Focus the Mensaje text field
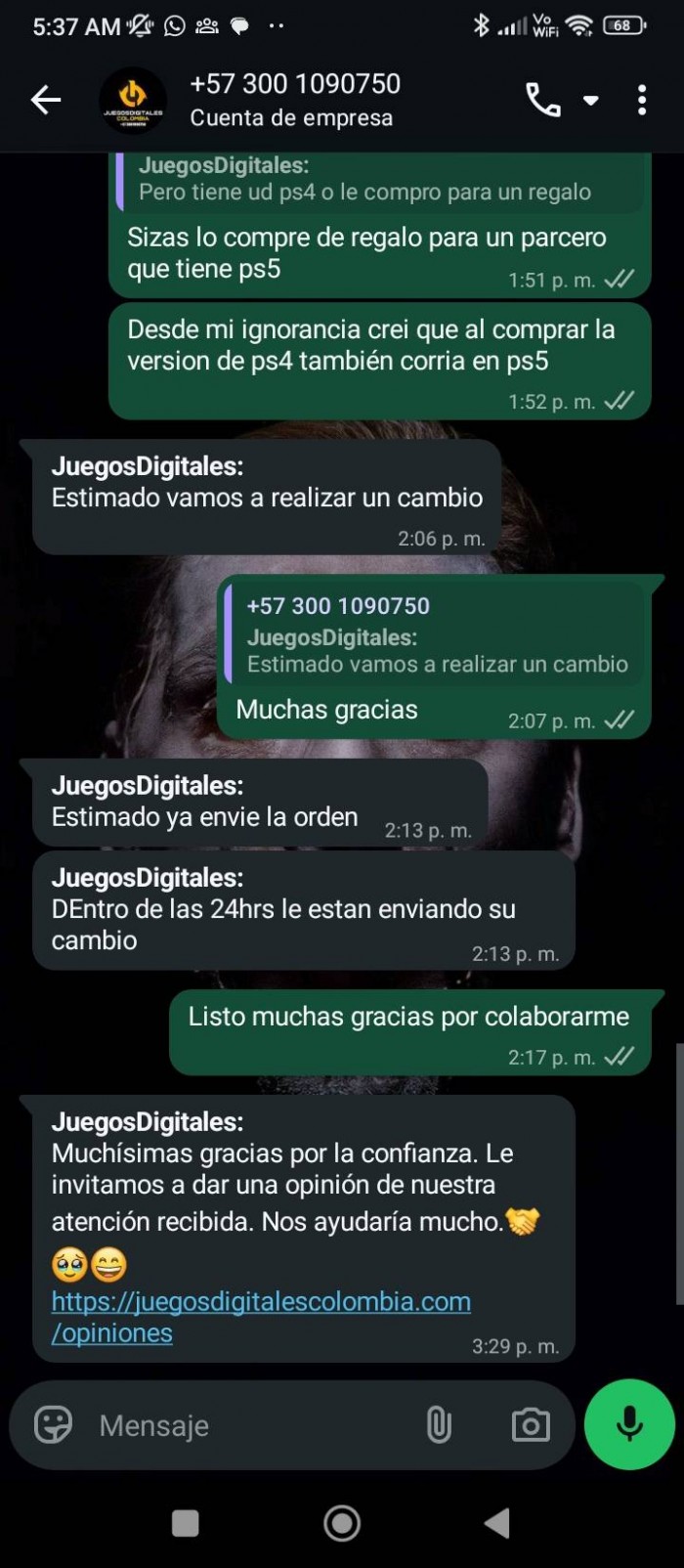 (244, 1425)
